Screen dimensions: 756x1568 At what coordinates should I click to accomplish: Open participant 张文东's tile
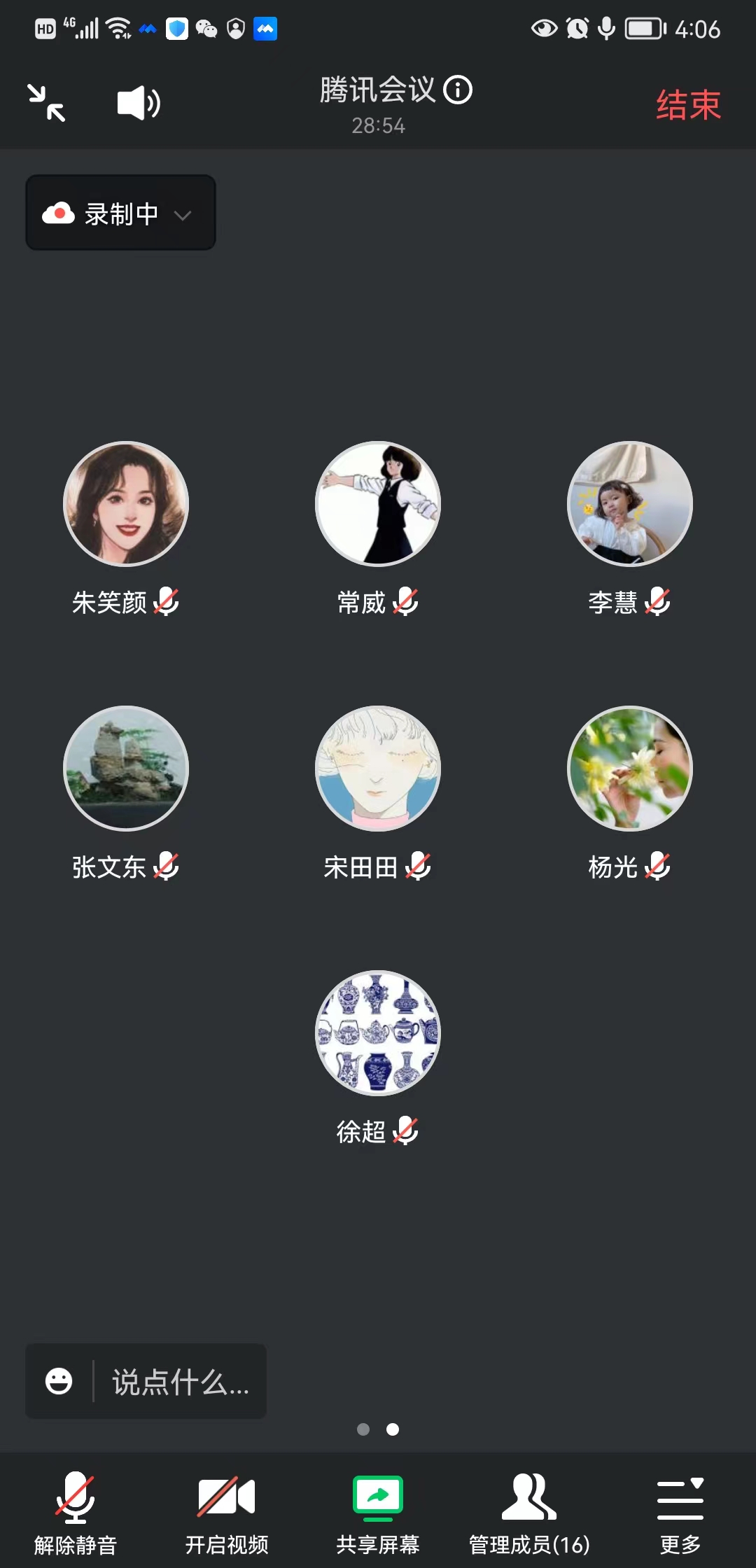click(126, 769)
